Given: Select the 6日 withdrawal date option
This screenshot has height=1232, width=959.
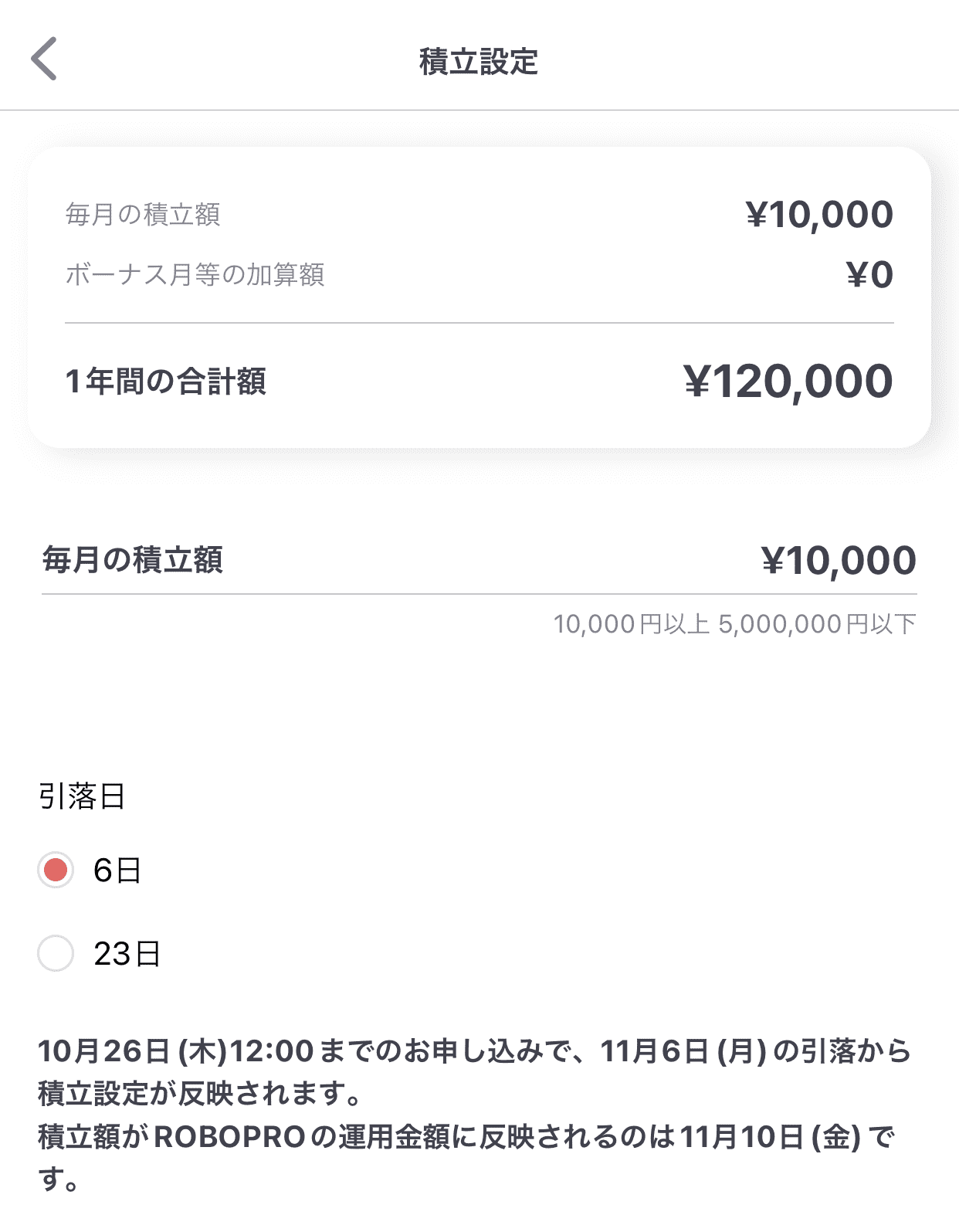Looking at the screenshot, I should (x=114, y=869).
